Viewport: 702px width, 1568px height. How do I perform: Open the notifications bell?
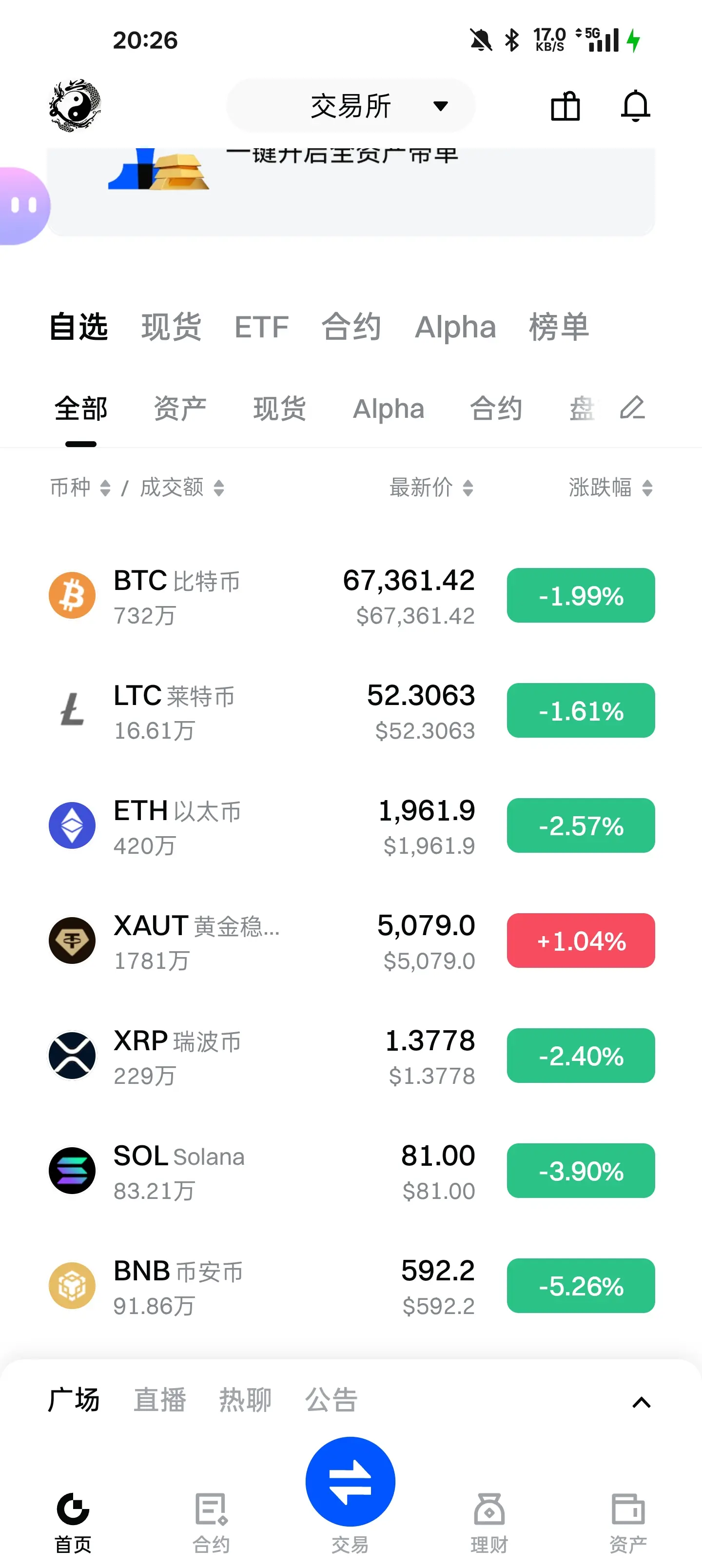(x=635, y=106)
